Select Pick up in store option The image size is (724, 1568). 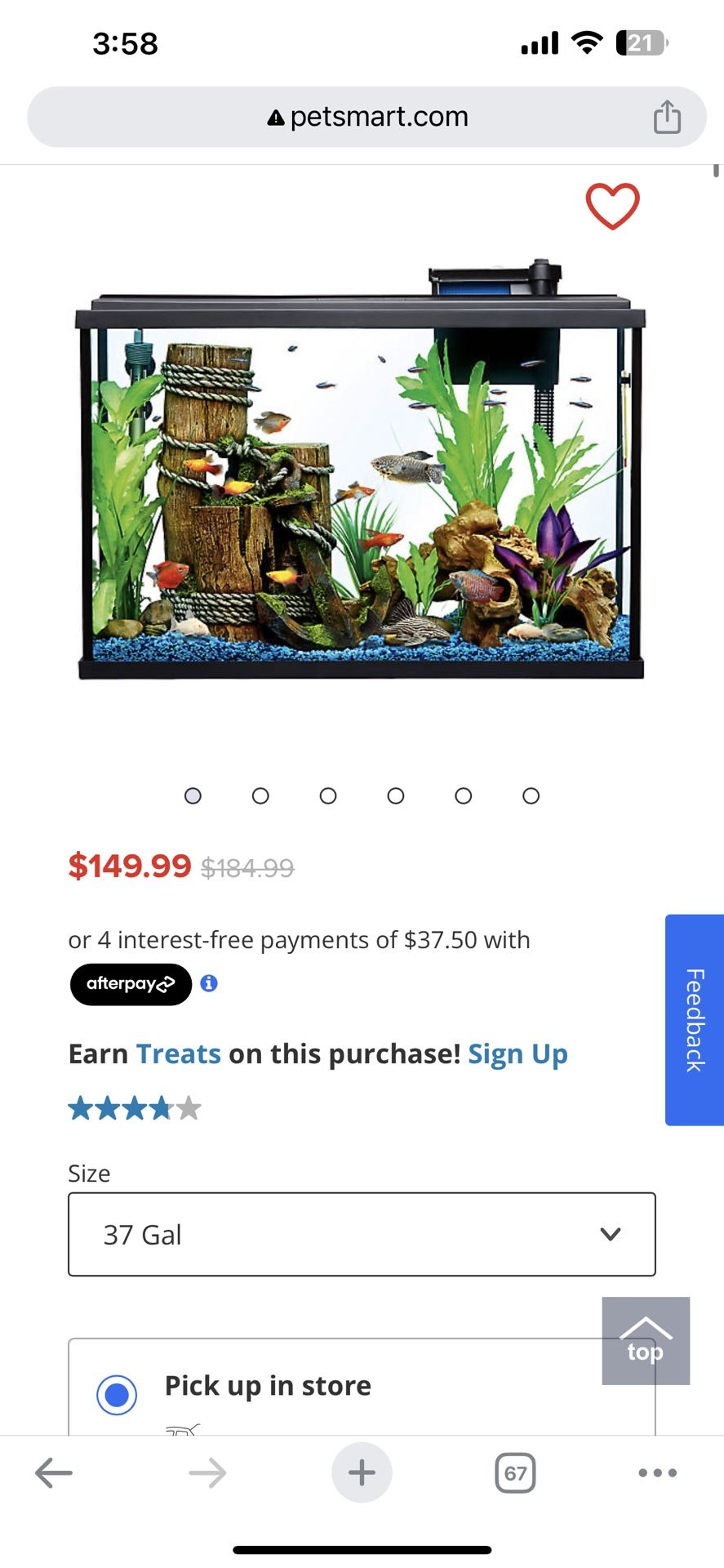[x=117, y=1395]
